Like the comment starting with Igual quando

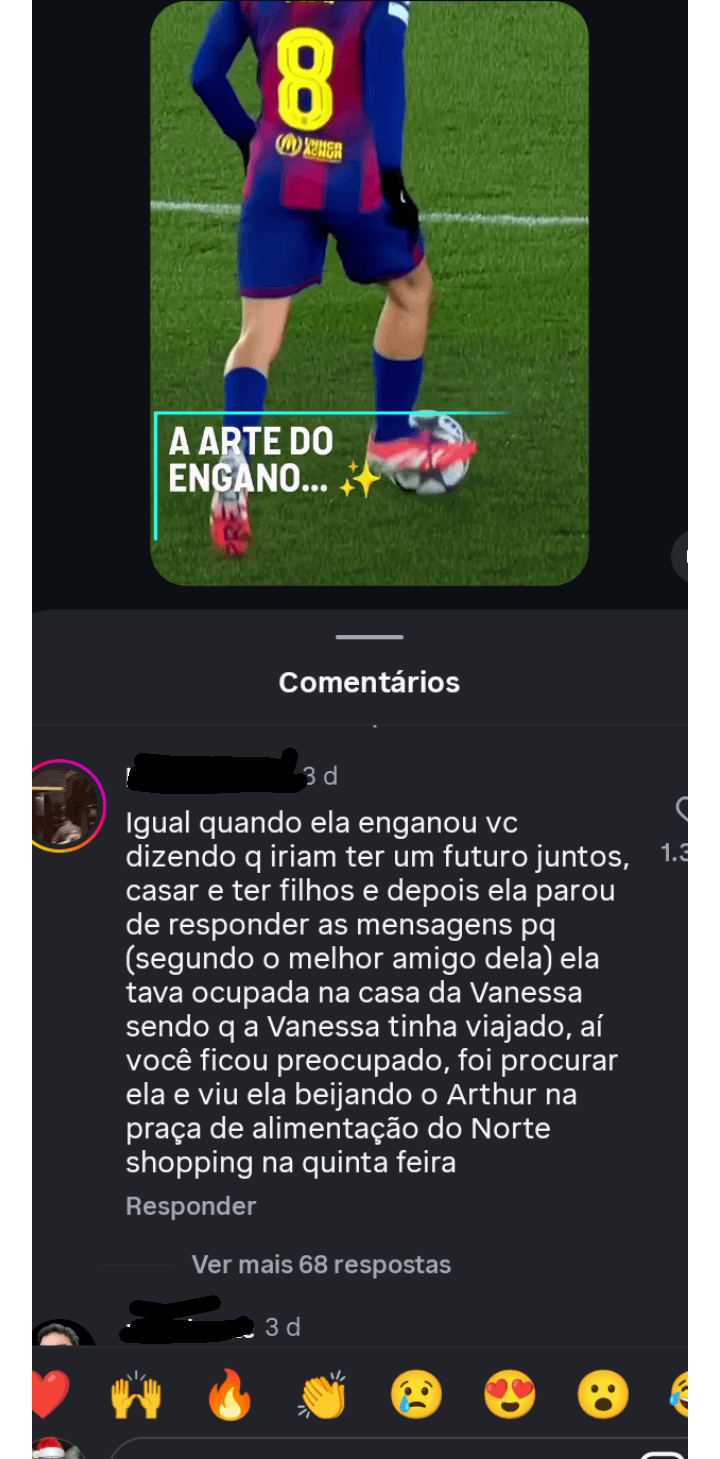point(683,810)
